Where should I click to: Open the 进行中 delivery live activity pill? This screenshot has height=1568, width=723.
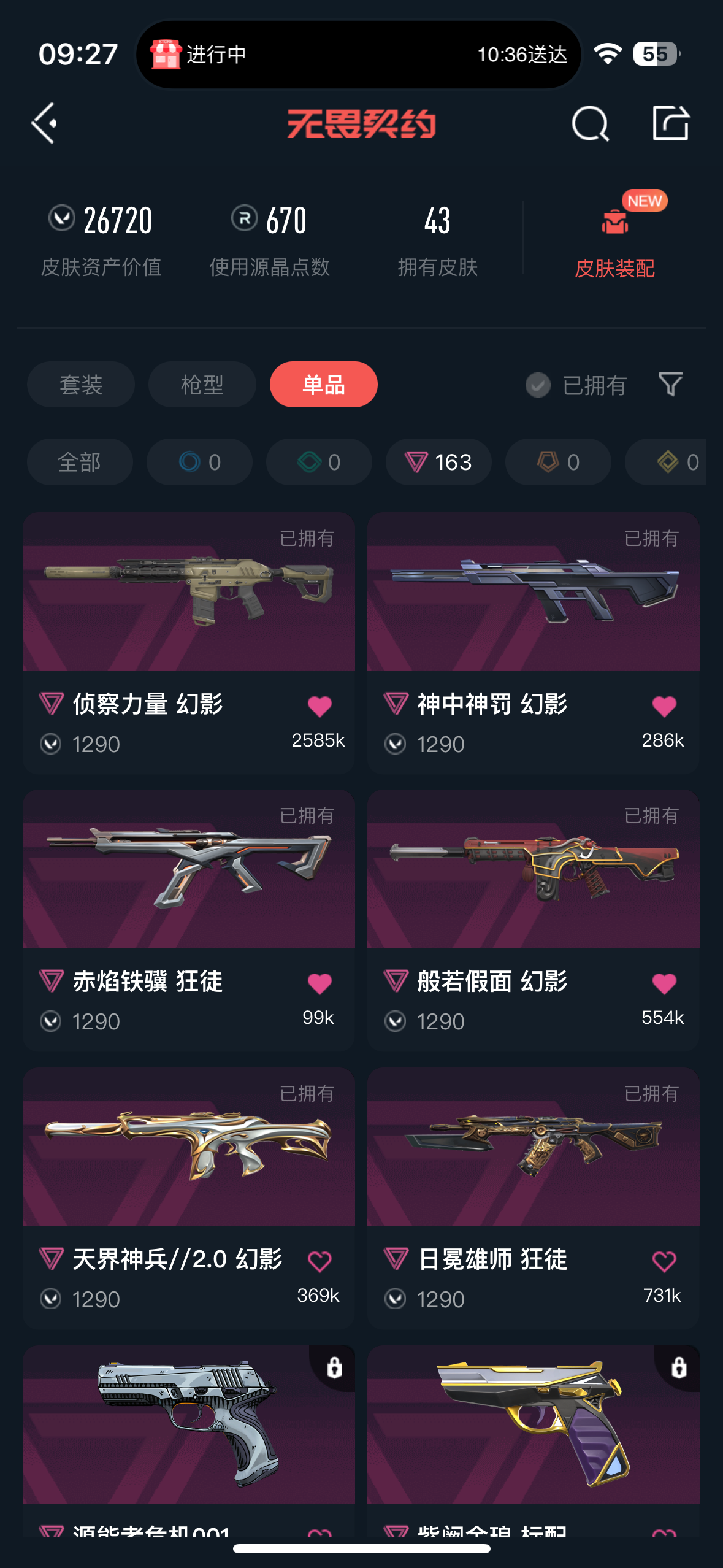coord(359,55)
